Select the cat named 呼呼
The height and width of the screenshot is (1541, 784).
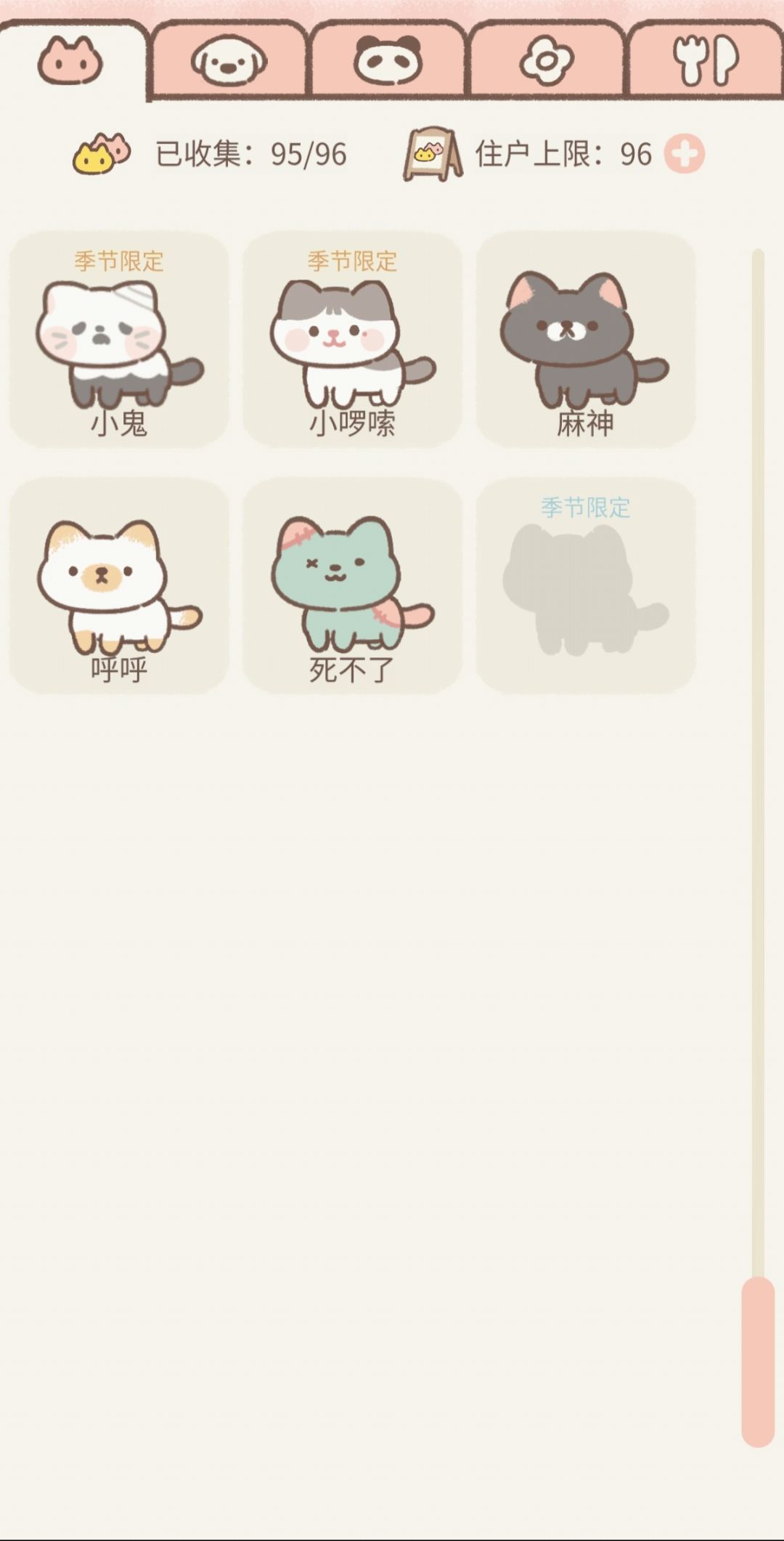click(119, 585)
